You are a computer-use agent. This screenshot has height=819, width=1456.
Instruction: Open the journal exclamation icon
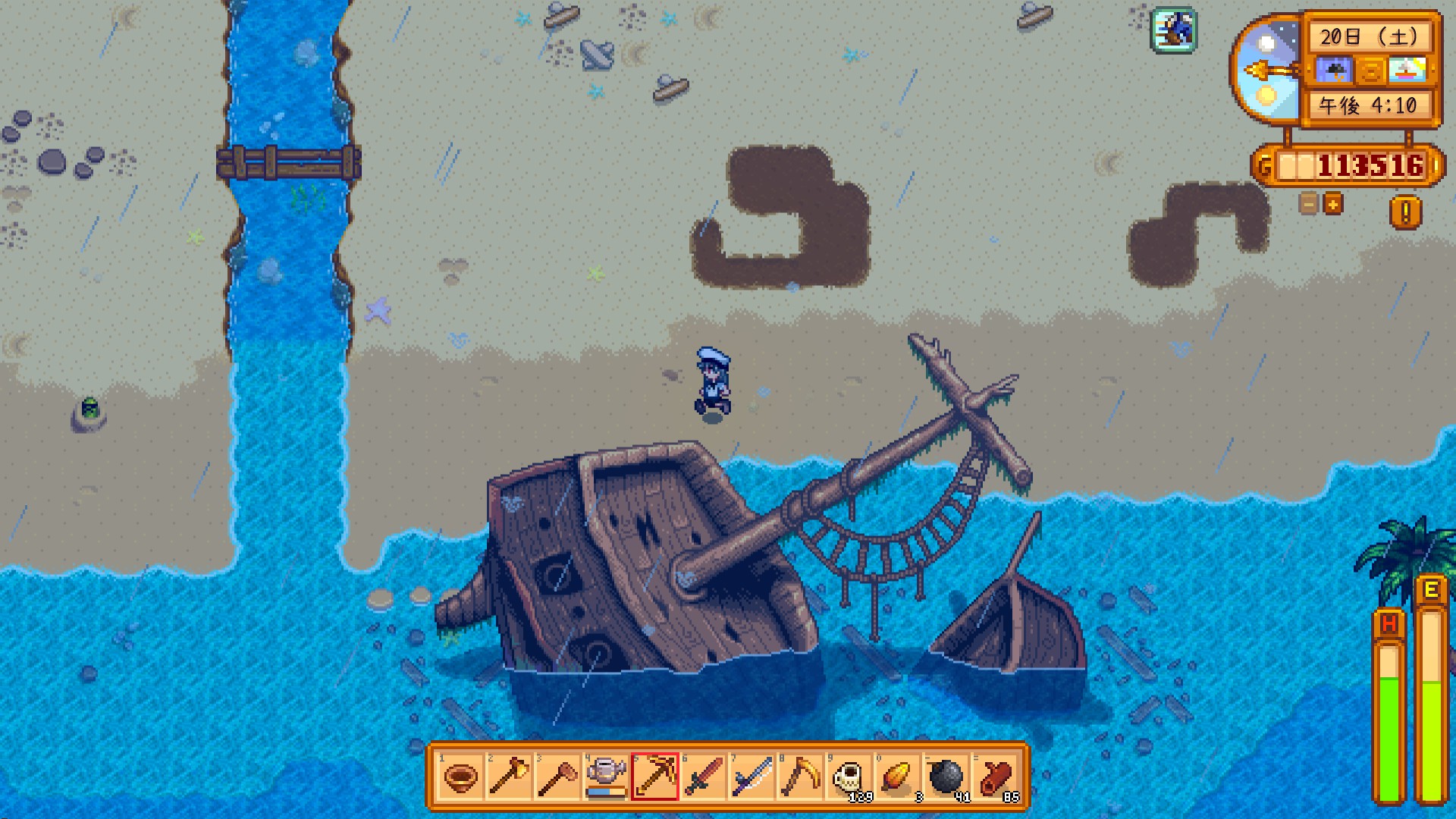1404,213
